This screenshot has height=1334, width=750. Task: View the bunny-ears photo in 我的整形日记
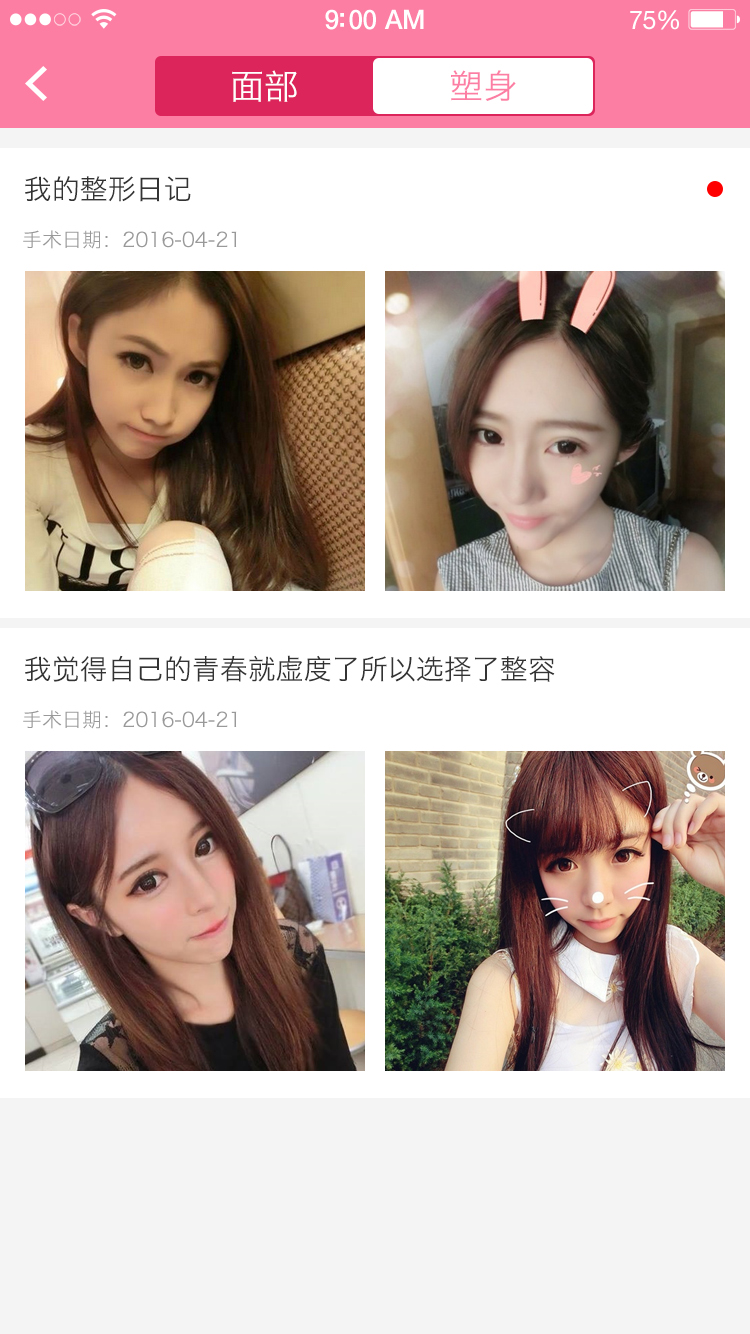pyautogui.click(x=555, y=431)
